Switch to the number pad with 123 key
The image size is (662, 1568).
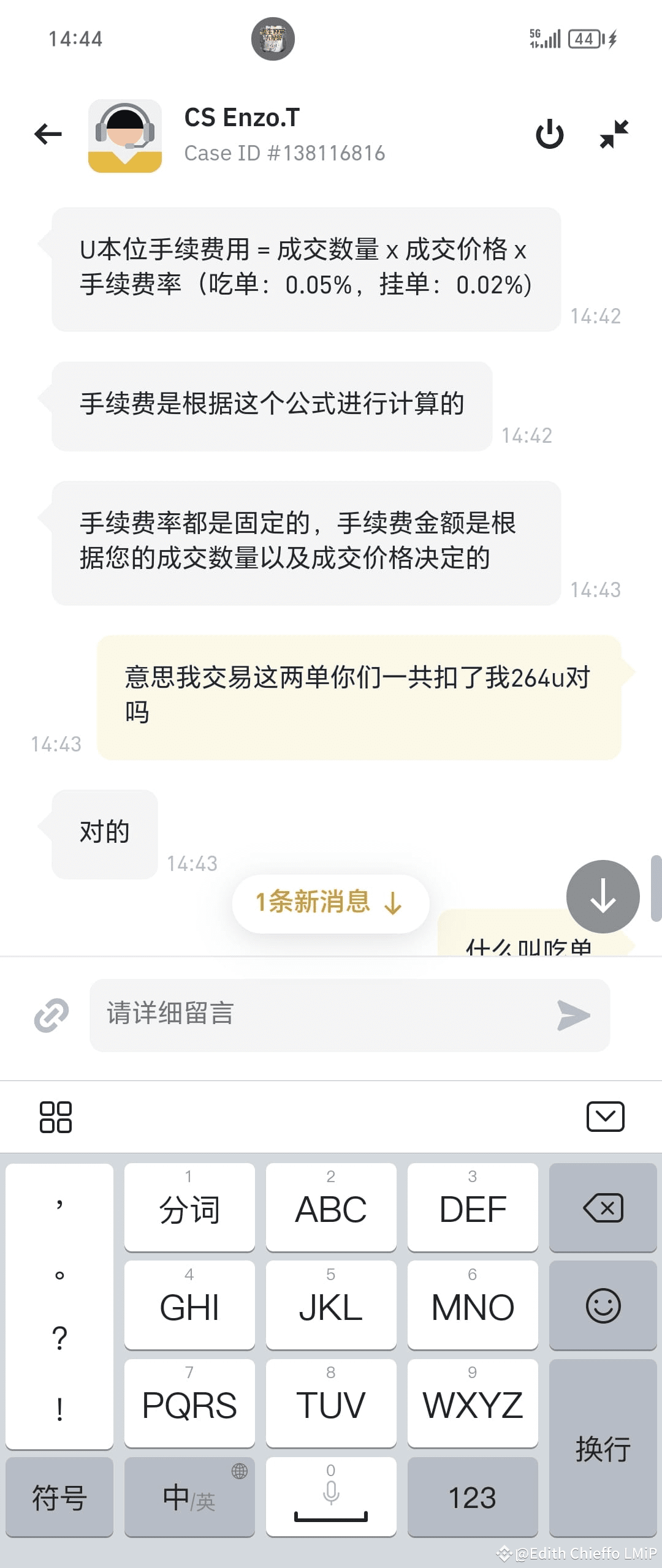pos(472,1496)
